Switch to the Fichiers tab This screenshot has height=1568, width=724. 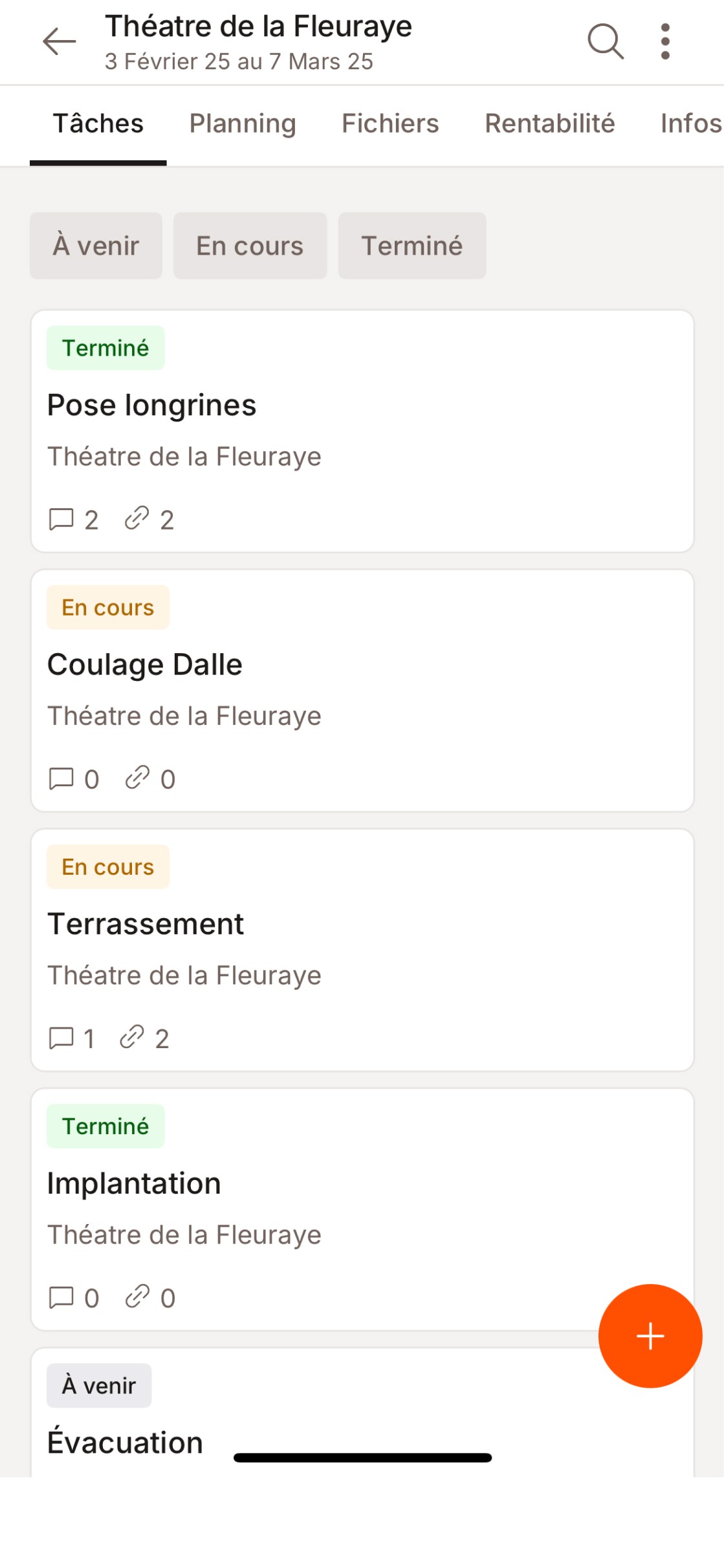(390, 124)
